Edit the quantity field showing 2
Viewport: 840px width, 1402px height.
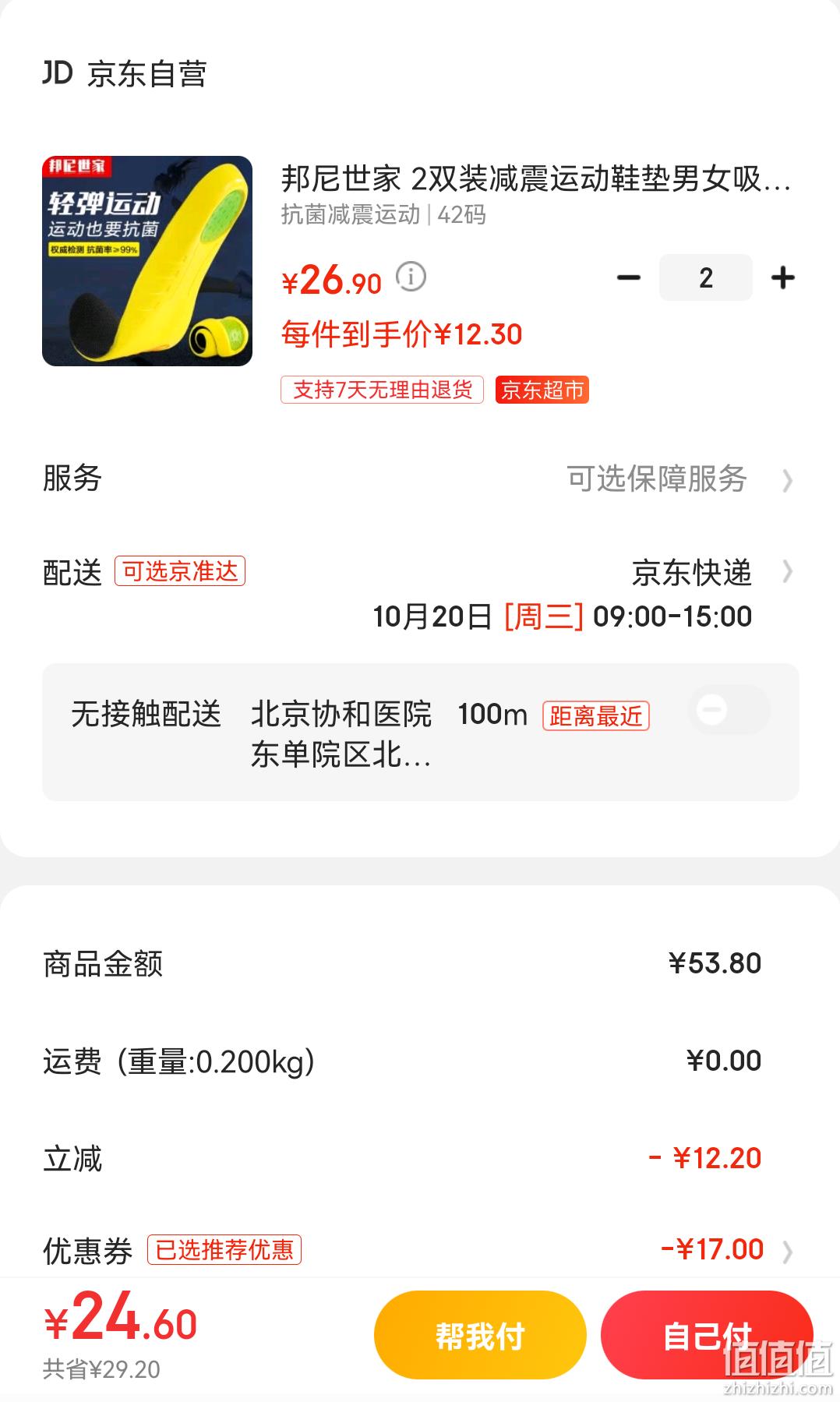point(706,277)
